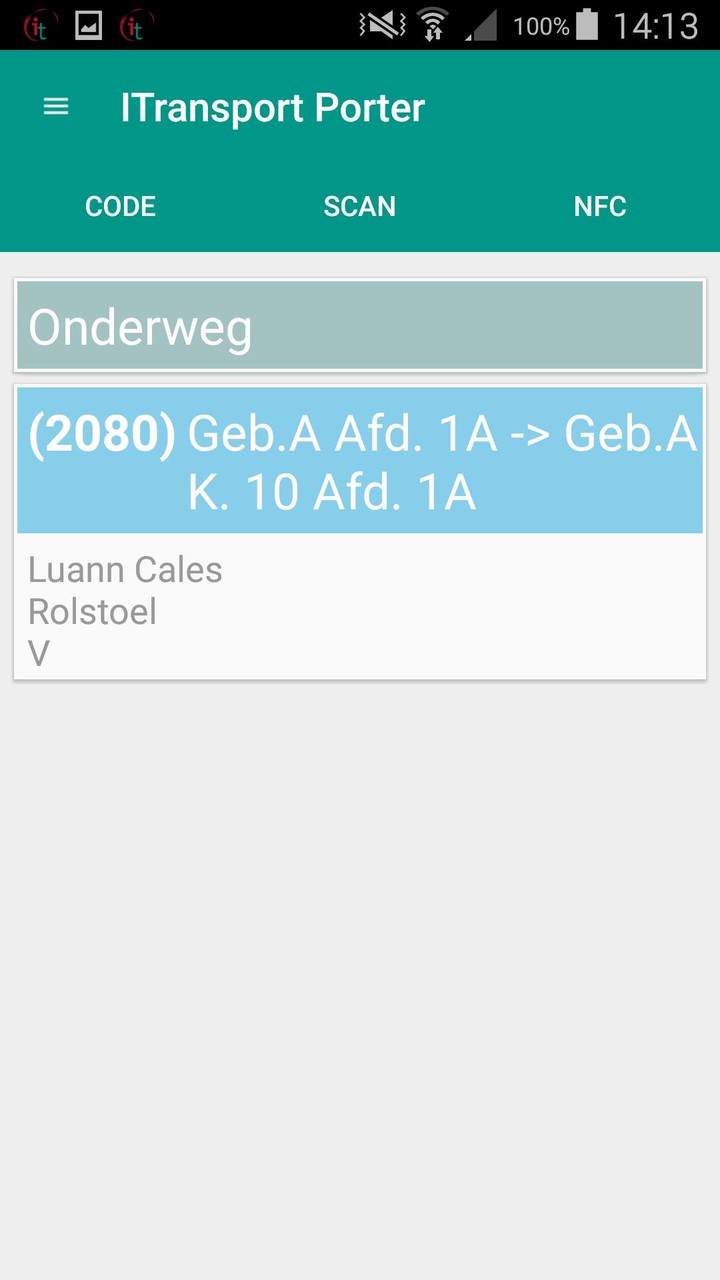This screenshot has height=1280, width=720.
Task: Choose the NFC option
Action: (x=599, y=206)
